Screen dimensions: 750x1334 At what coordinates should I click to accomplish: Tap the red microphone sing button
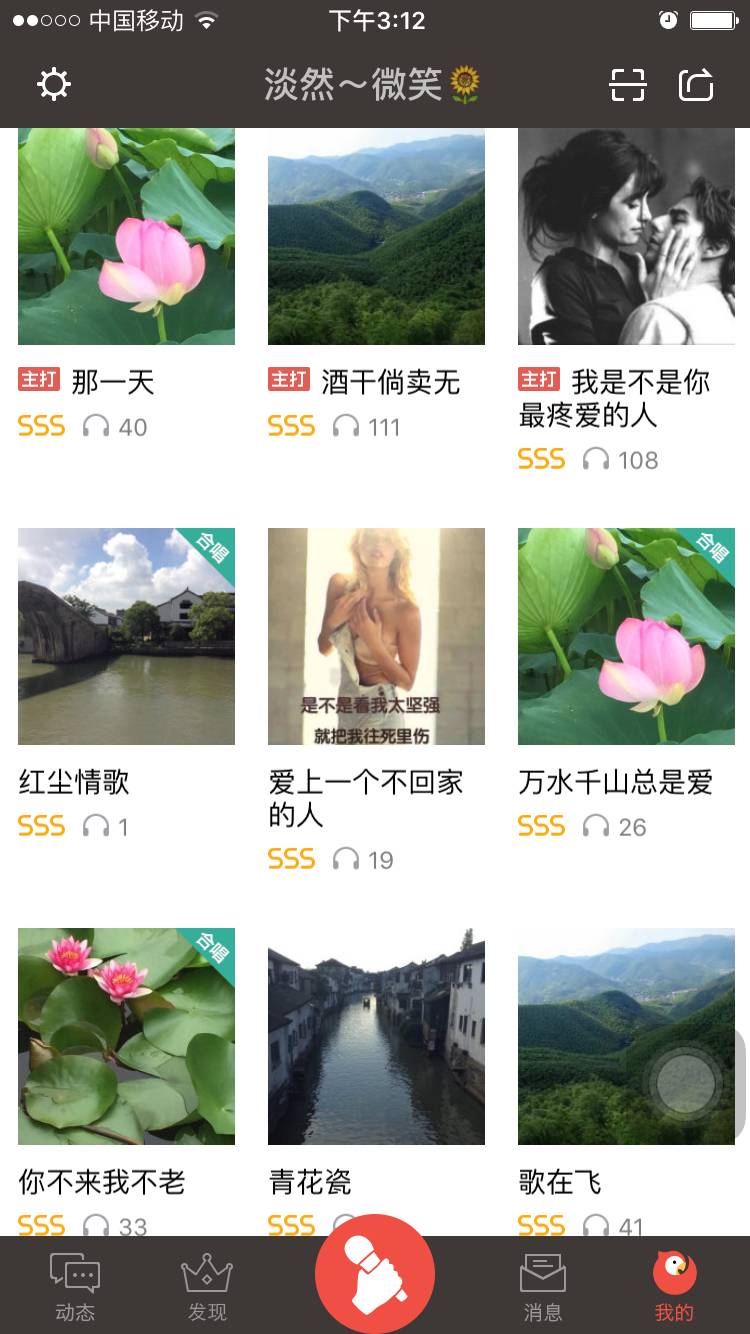pos(375,1274)
